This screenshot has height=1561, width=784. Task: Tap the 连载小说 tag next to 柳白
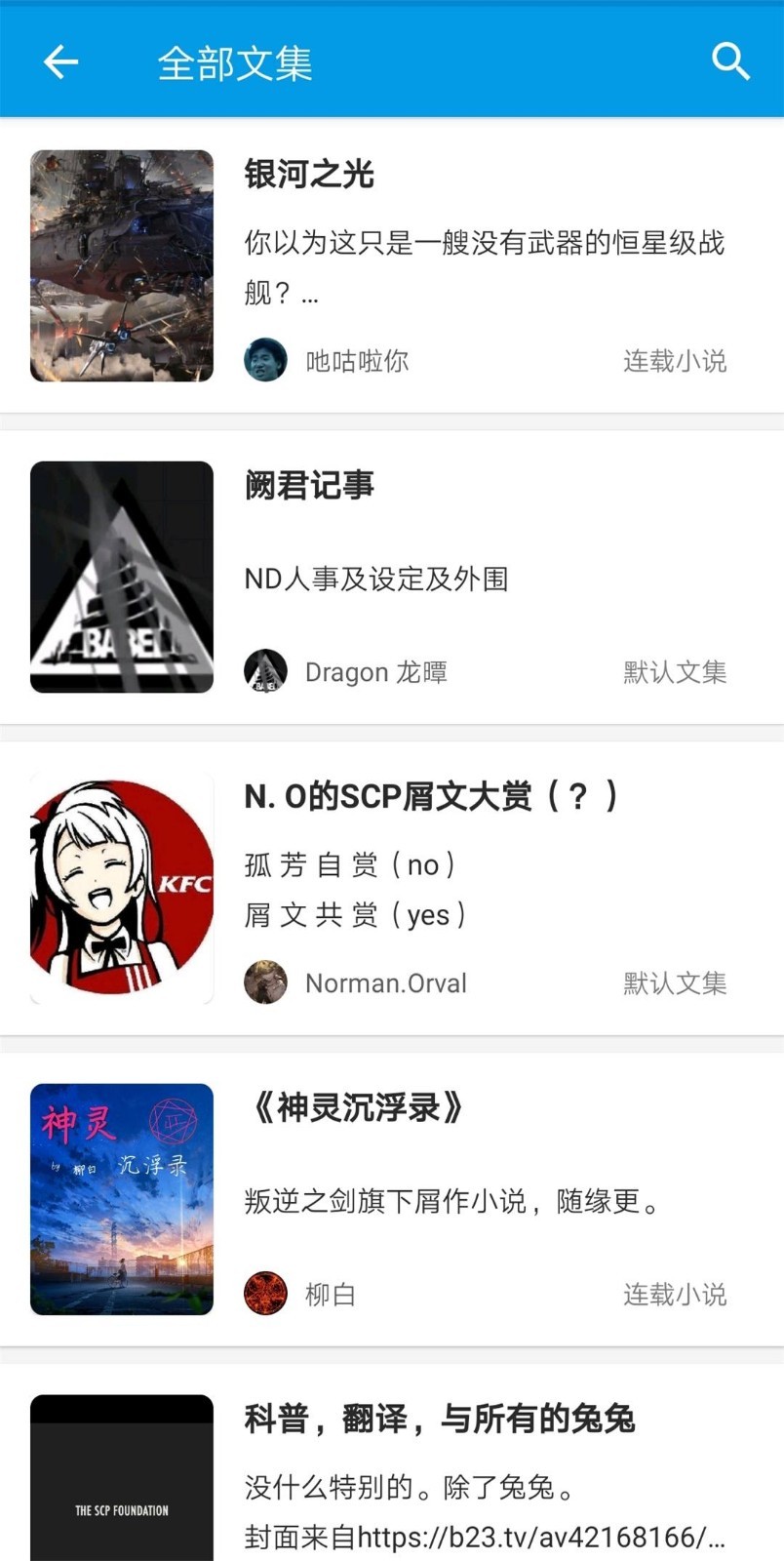(x=674, y=1294)
